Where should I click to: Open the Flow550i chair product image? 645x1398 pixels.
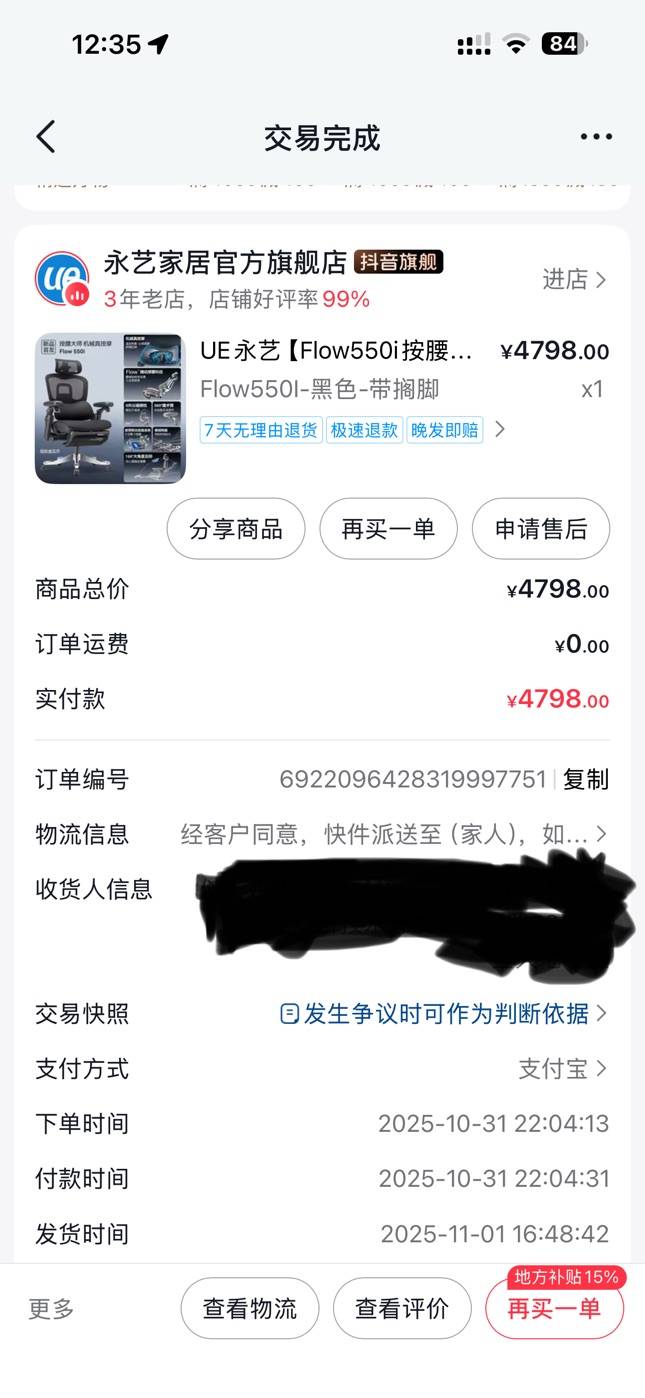[x=110, y=408]
